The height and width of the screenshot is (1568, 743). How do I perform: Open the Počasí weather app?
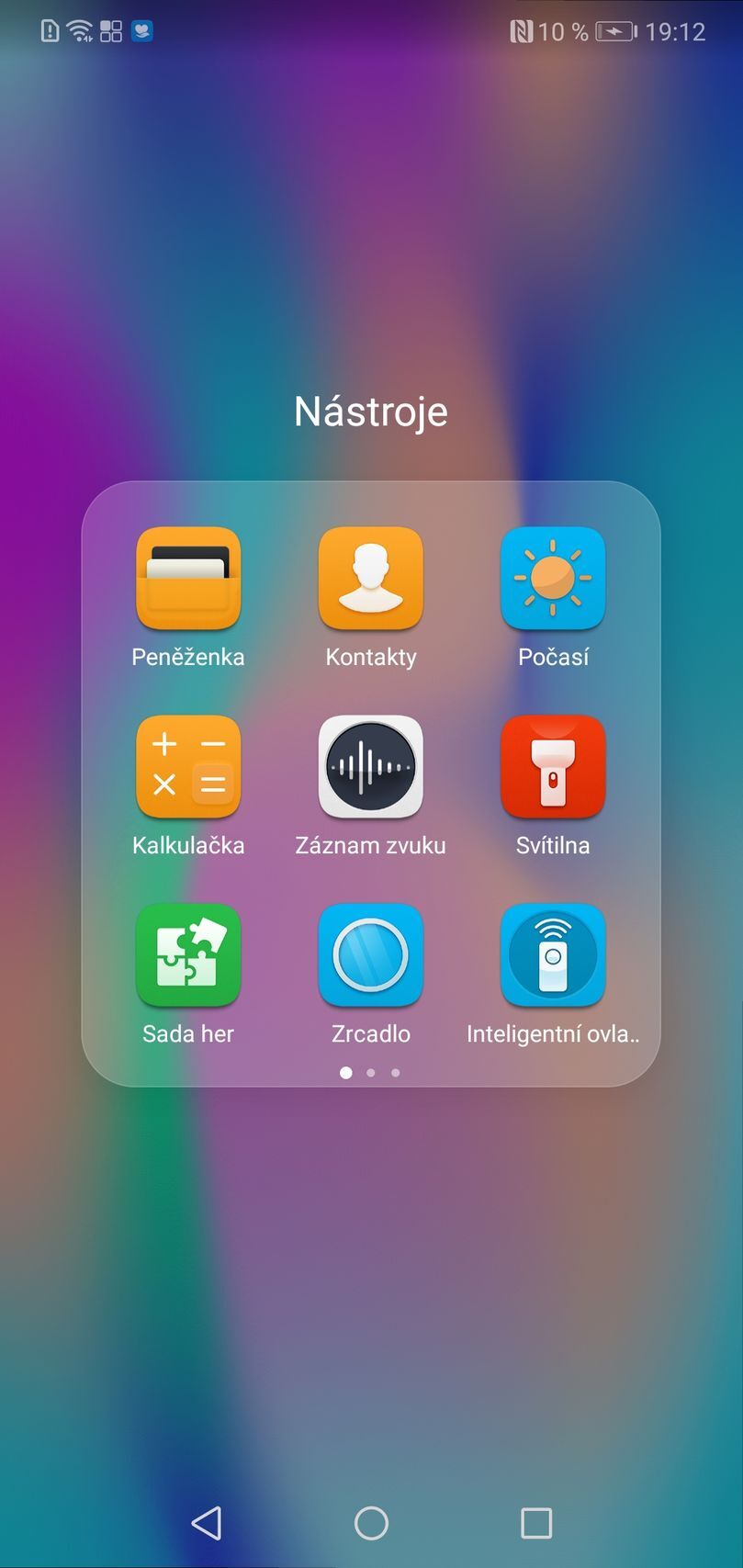tap(552, 579)
